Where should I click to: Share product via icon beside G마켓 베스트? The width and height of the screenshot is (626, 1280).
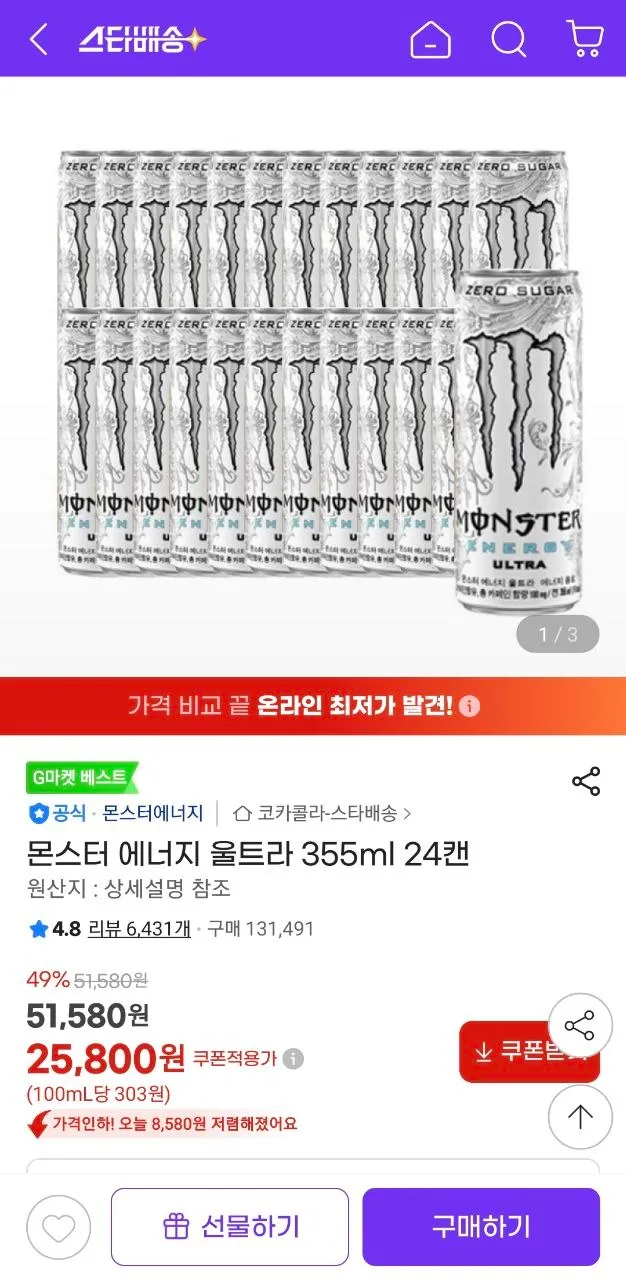pos(585,781)
